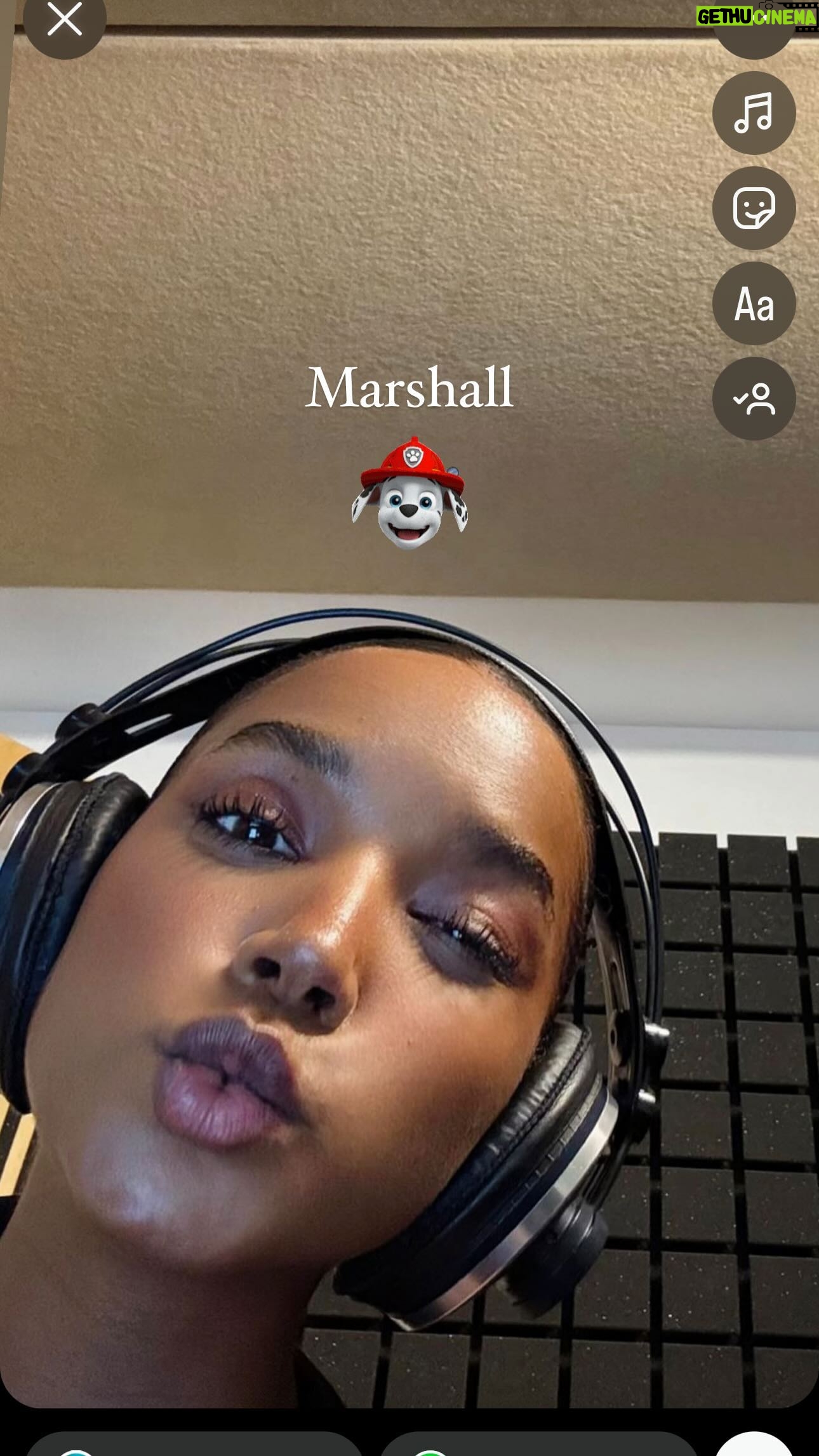Screen dimensions: 819x1456
Task: Select the Paw Patrol dog sticker
Action: (x=410, y=494)
